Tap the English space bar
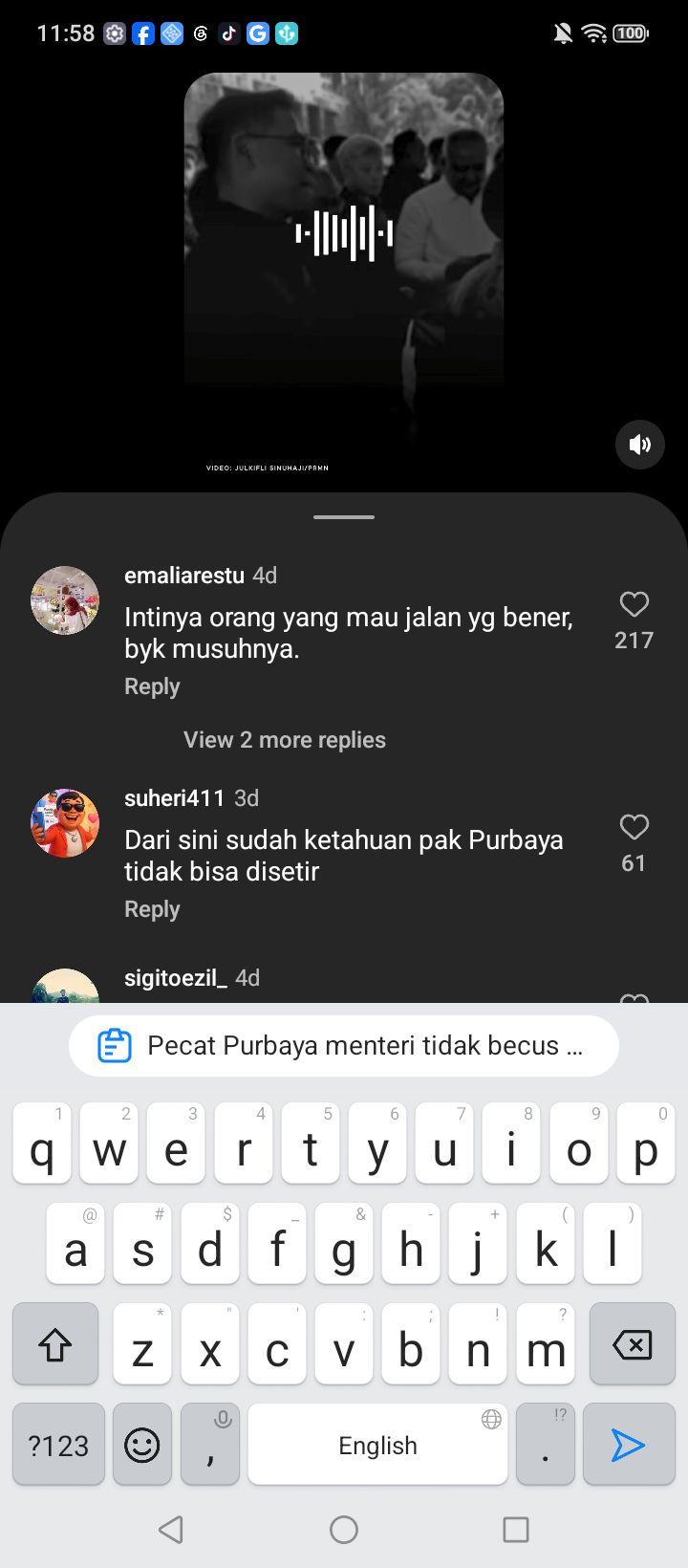The width and height of the screenshot is (688, 1568). point(377,1445)
